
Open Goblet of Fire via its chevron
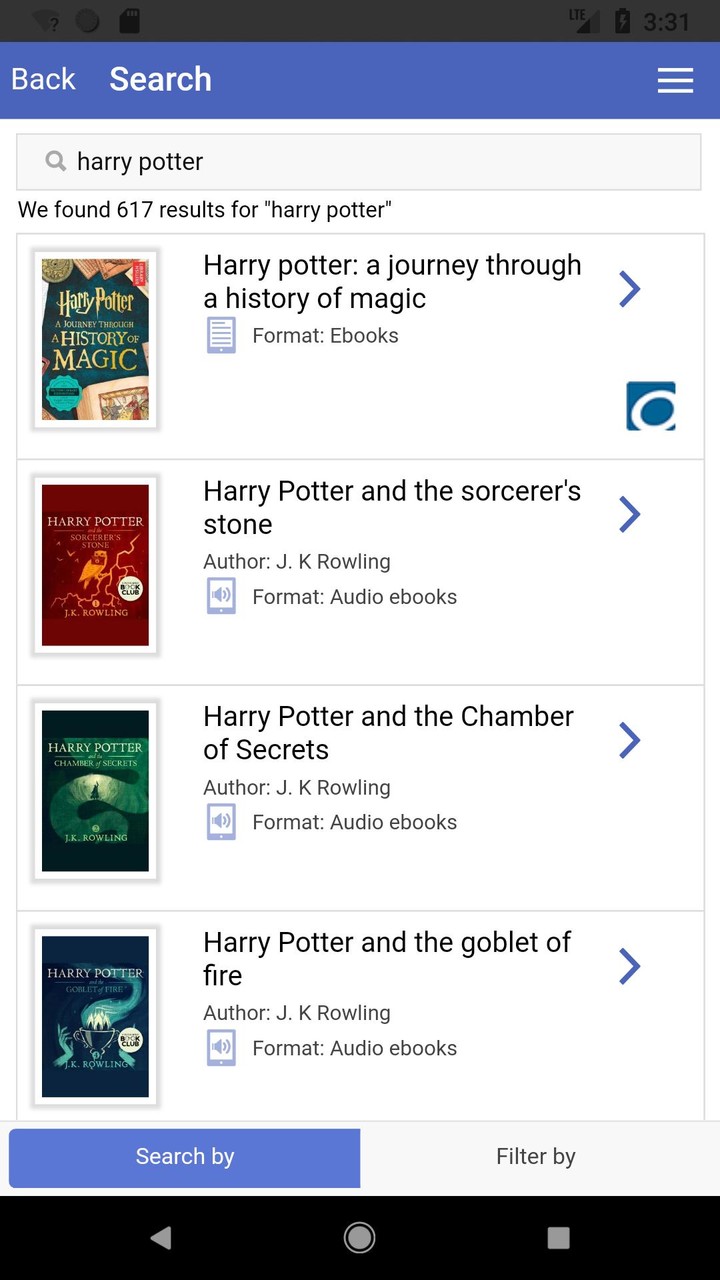(629, 966)
